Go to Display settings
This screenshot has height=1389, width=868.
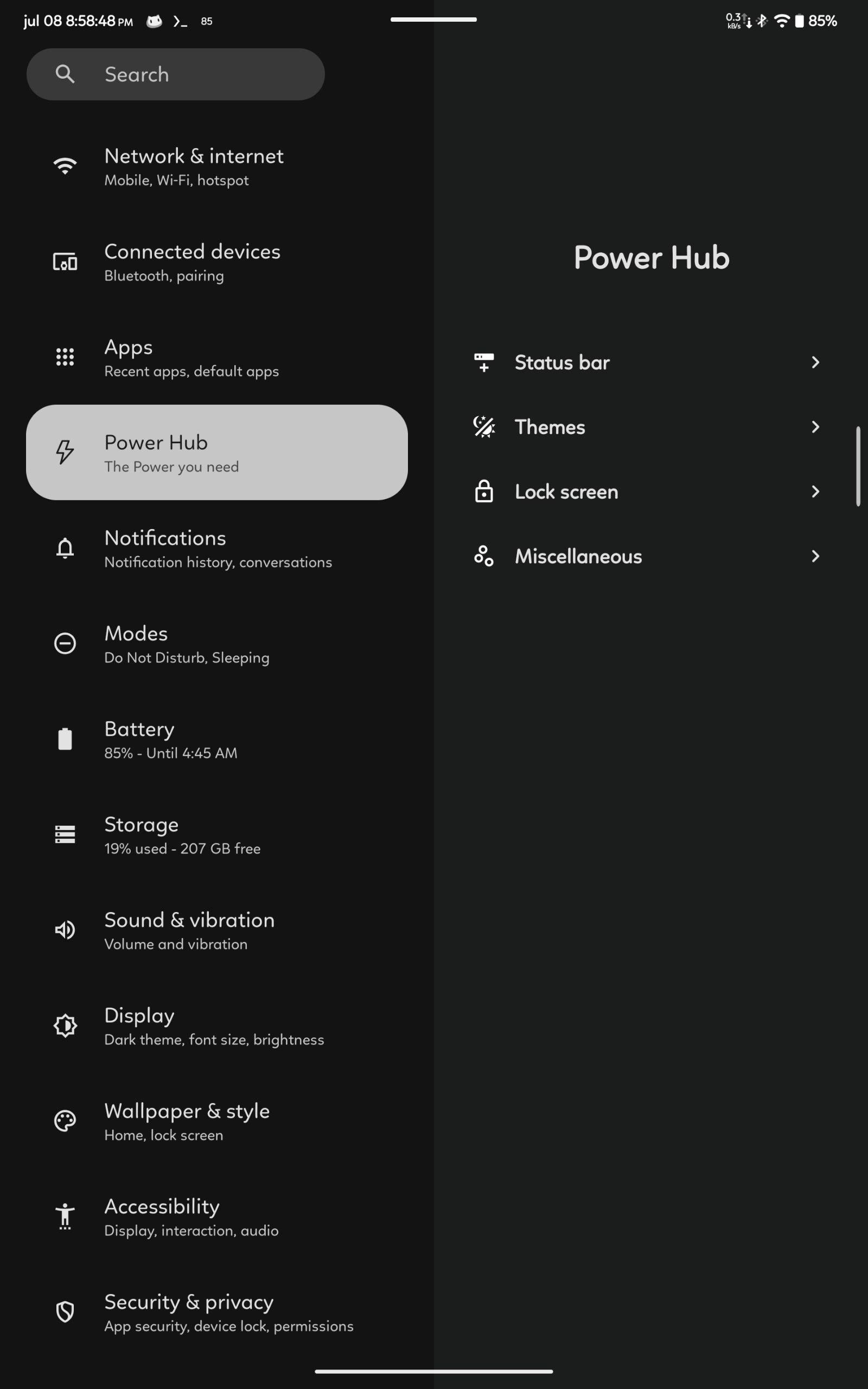click(x=217, y=1025)
